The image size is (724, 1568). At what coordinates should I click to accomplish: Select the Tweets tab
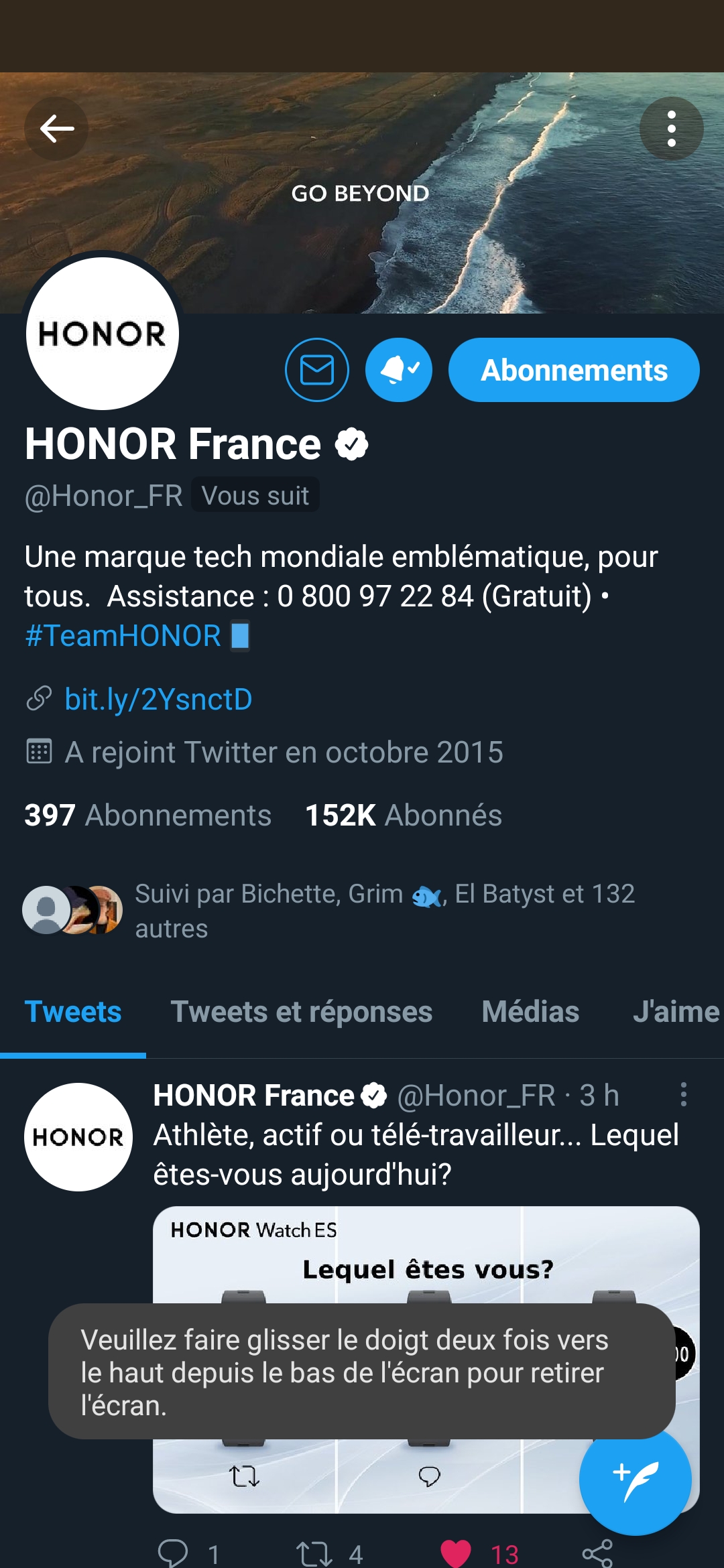tap(72, 1012)
